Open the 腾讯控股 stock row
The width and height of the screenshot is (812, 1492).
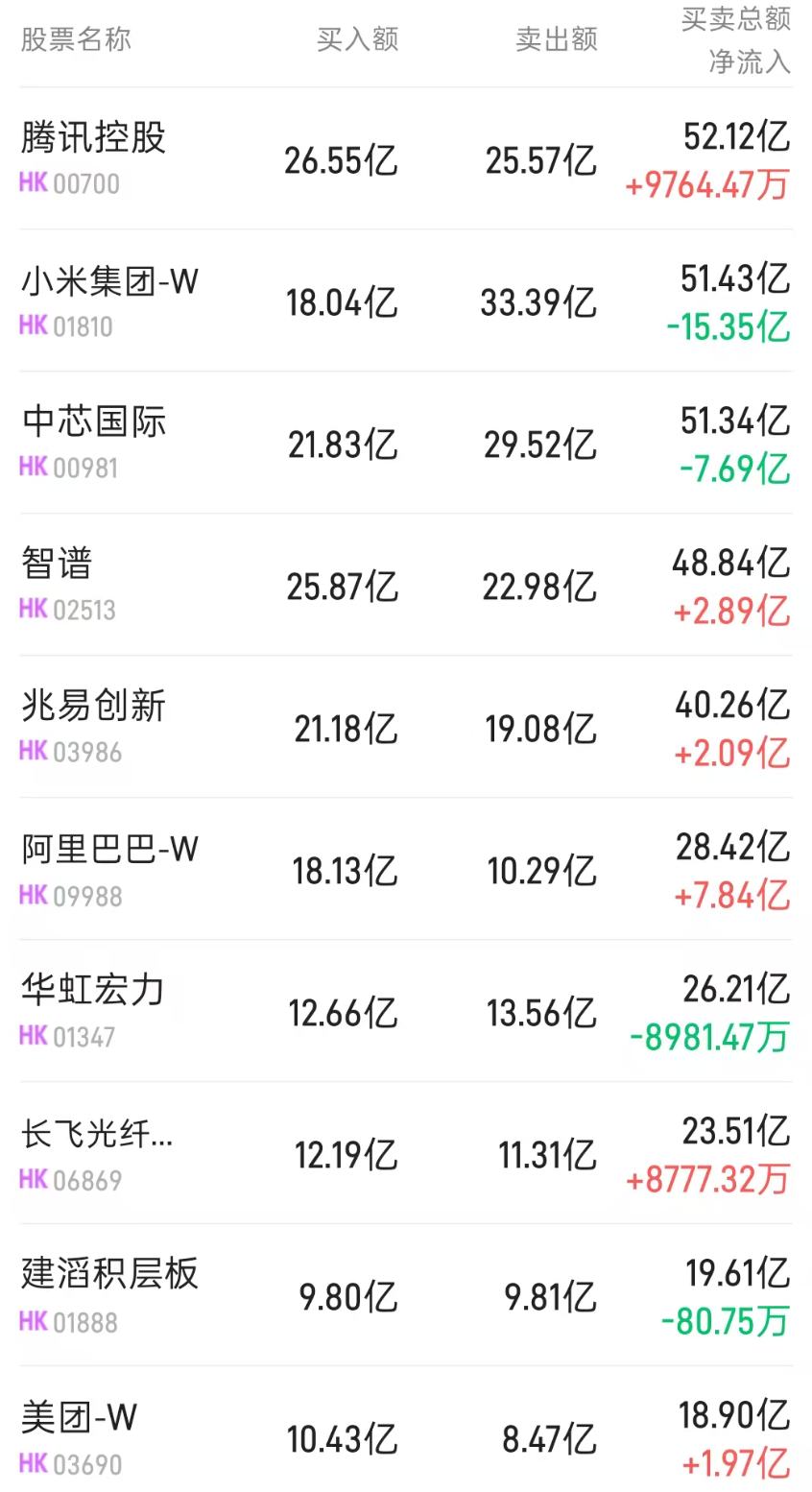[x=406, y=158]
